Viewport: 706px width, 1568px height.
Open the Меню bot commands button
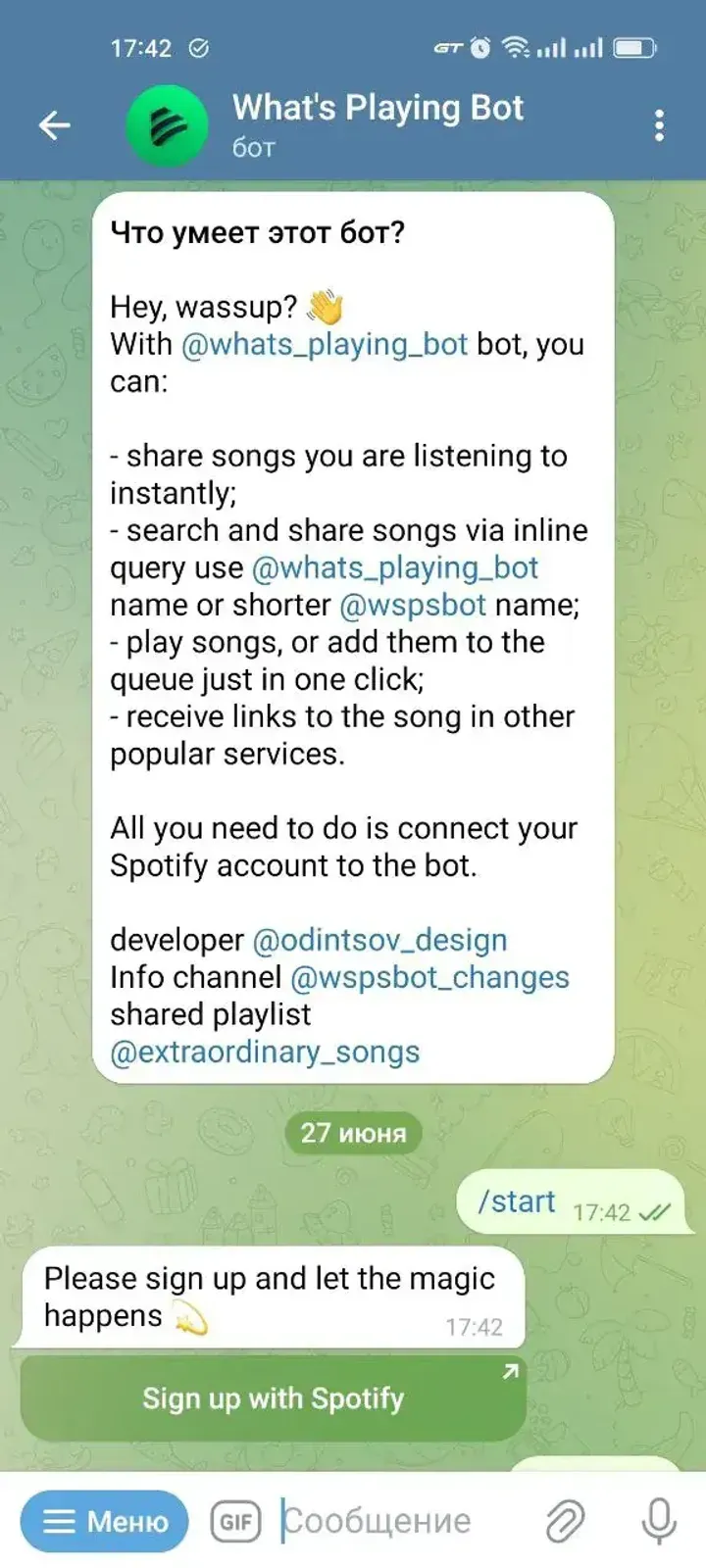[105, 1521]
